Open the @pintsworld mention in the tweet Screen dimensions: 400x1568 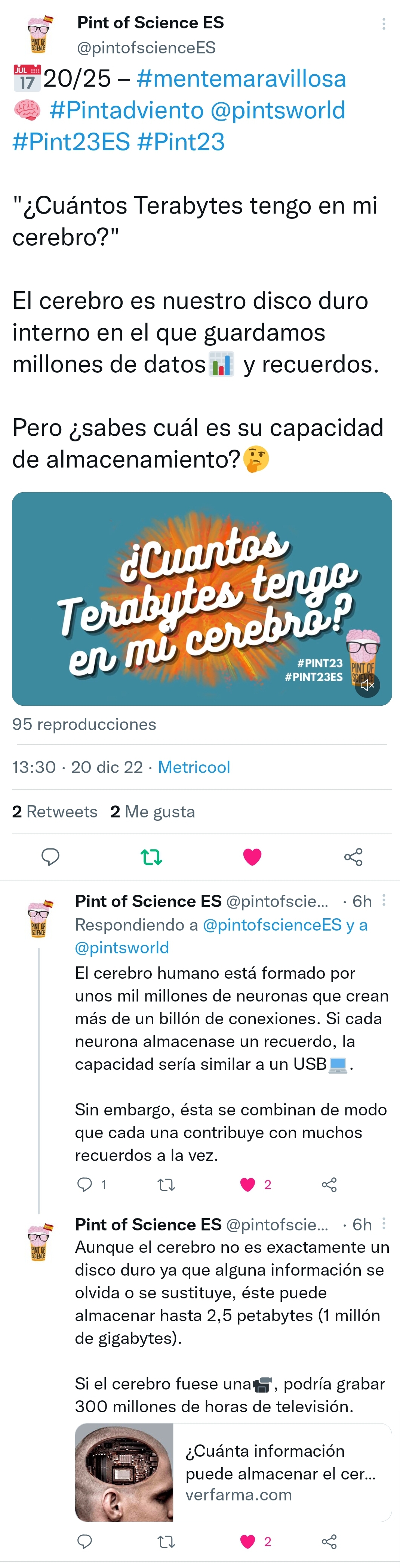(277, 110)
